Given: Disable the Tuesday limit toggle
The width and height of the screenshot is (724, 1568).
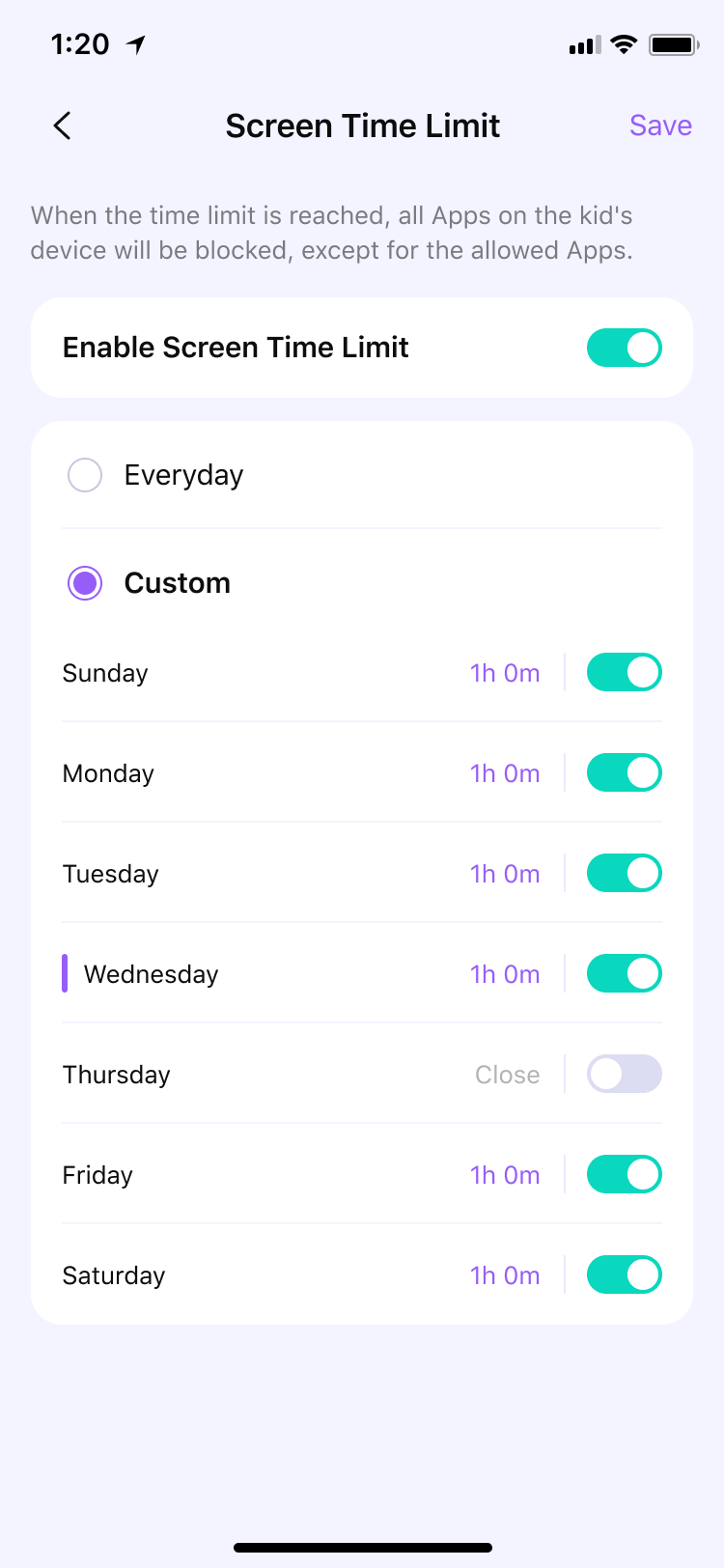Looking at the screenshot, I should point(625,873).
